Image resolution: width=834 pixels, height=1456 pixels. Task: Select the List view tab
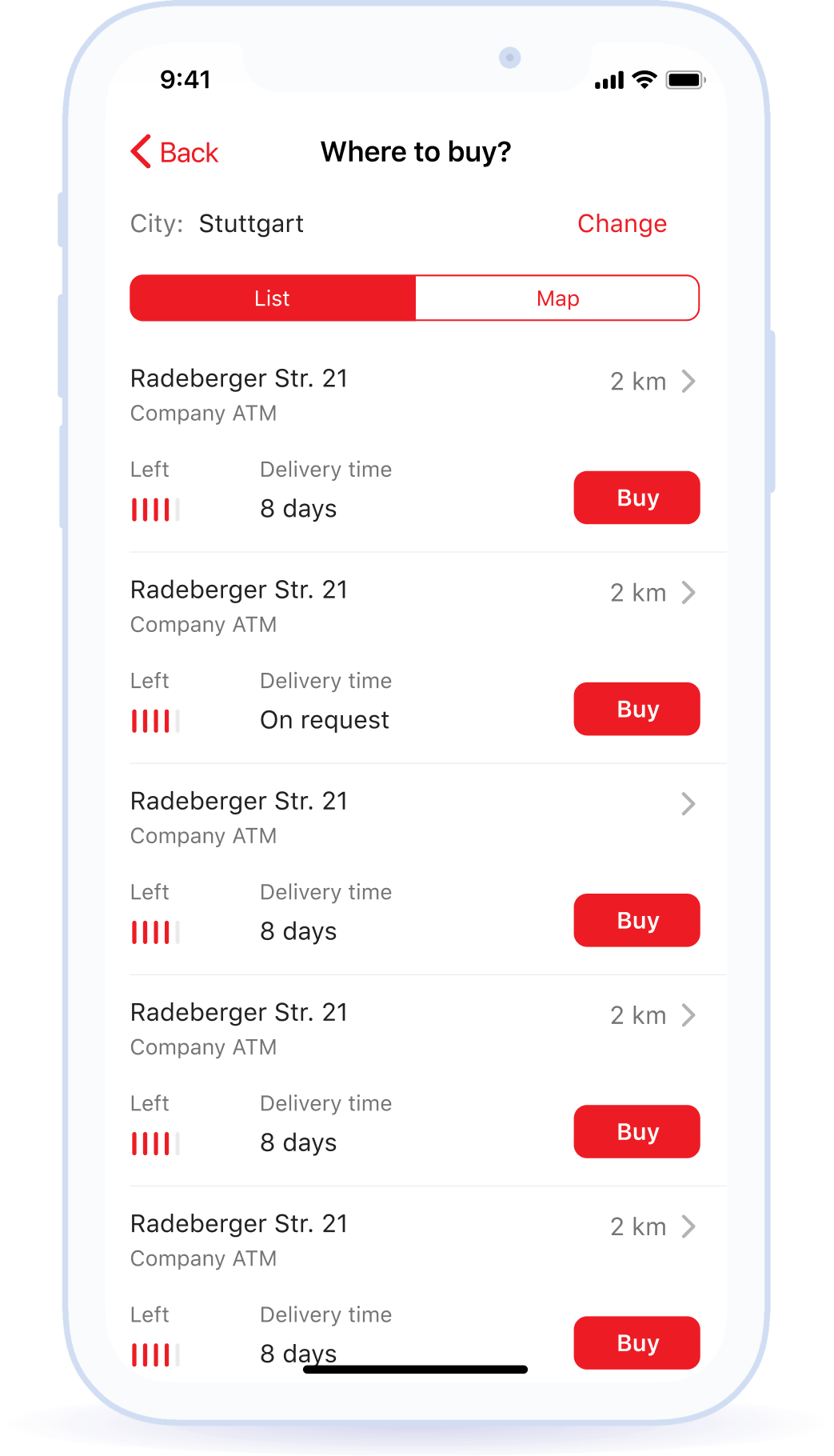tap(273, 298)
